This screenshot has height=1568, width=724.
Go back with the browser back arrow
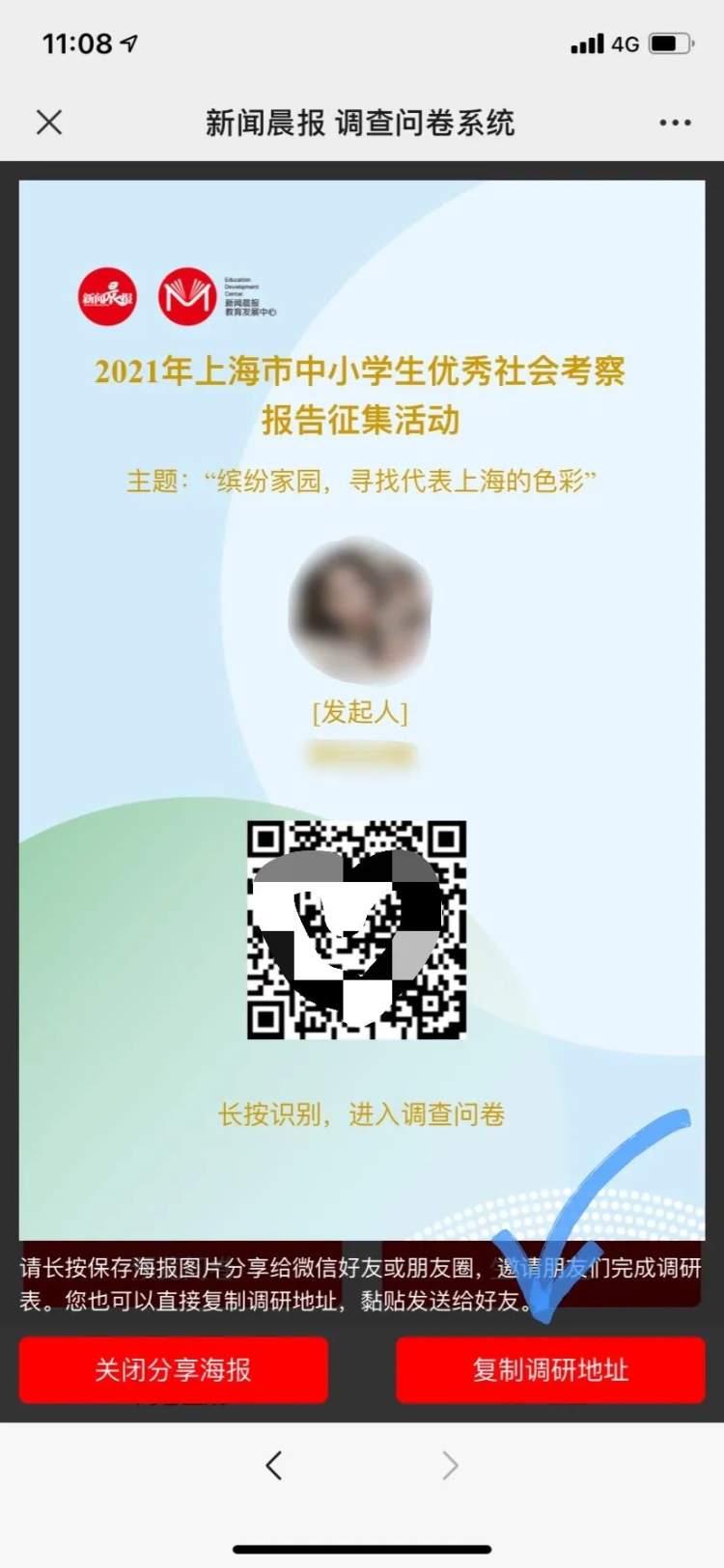[274, 1466]
